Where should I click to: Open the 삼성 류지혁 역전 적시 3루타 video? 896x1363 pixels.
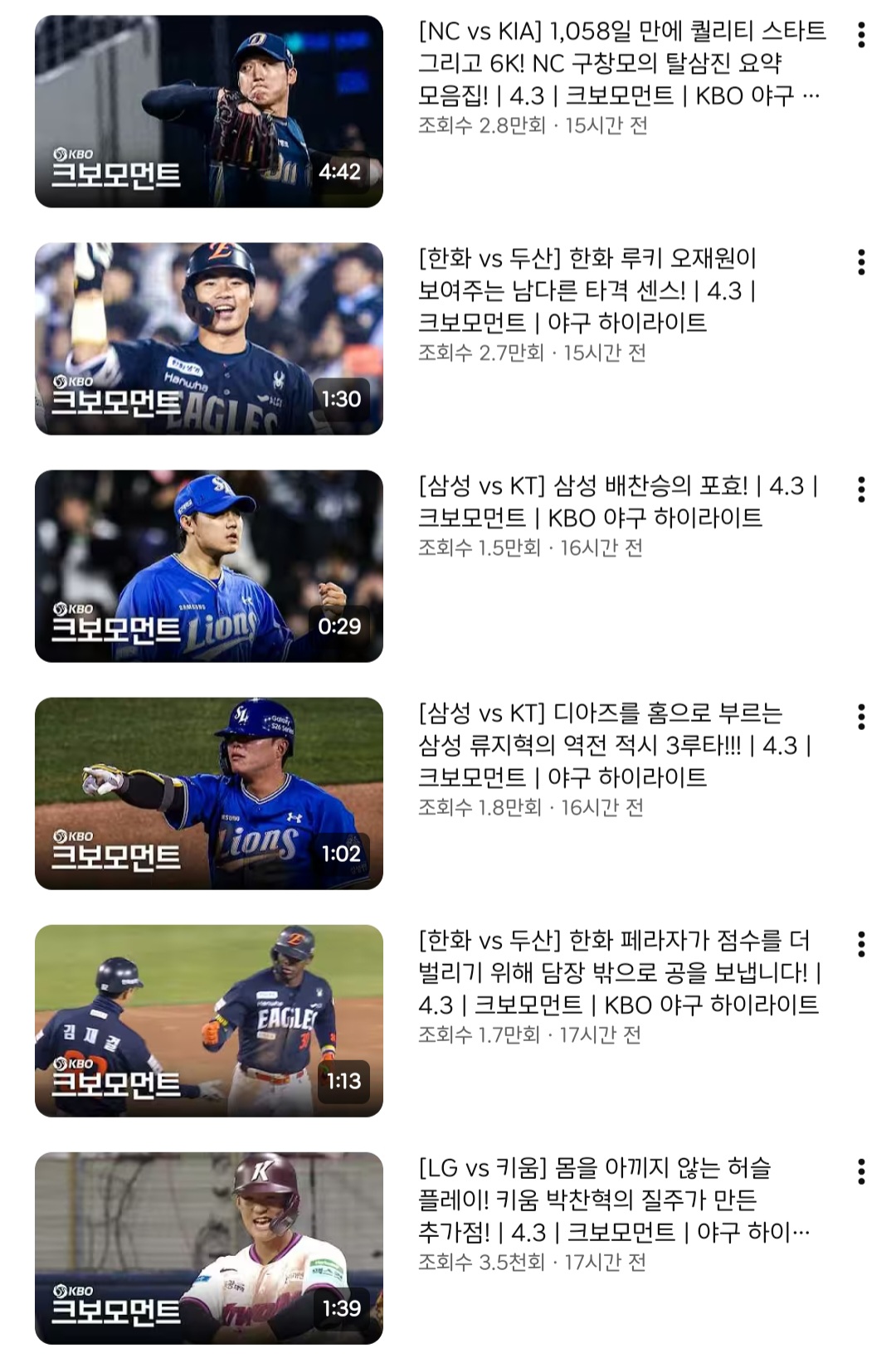(x=209, y=793)
